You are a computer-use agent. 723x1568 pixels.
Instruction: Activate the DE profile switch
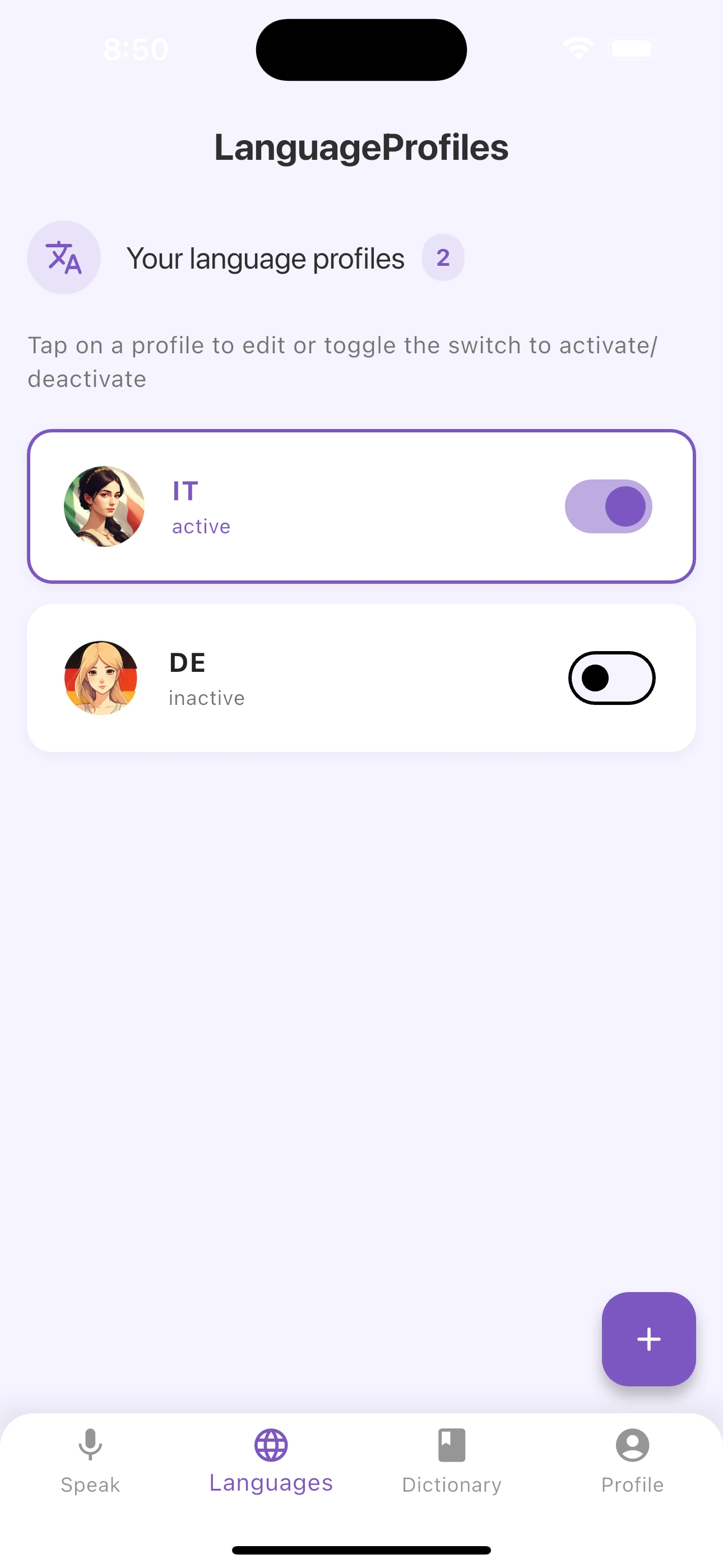[612, 677]
